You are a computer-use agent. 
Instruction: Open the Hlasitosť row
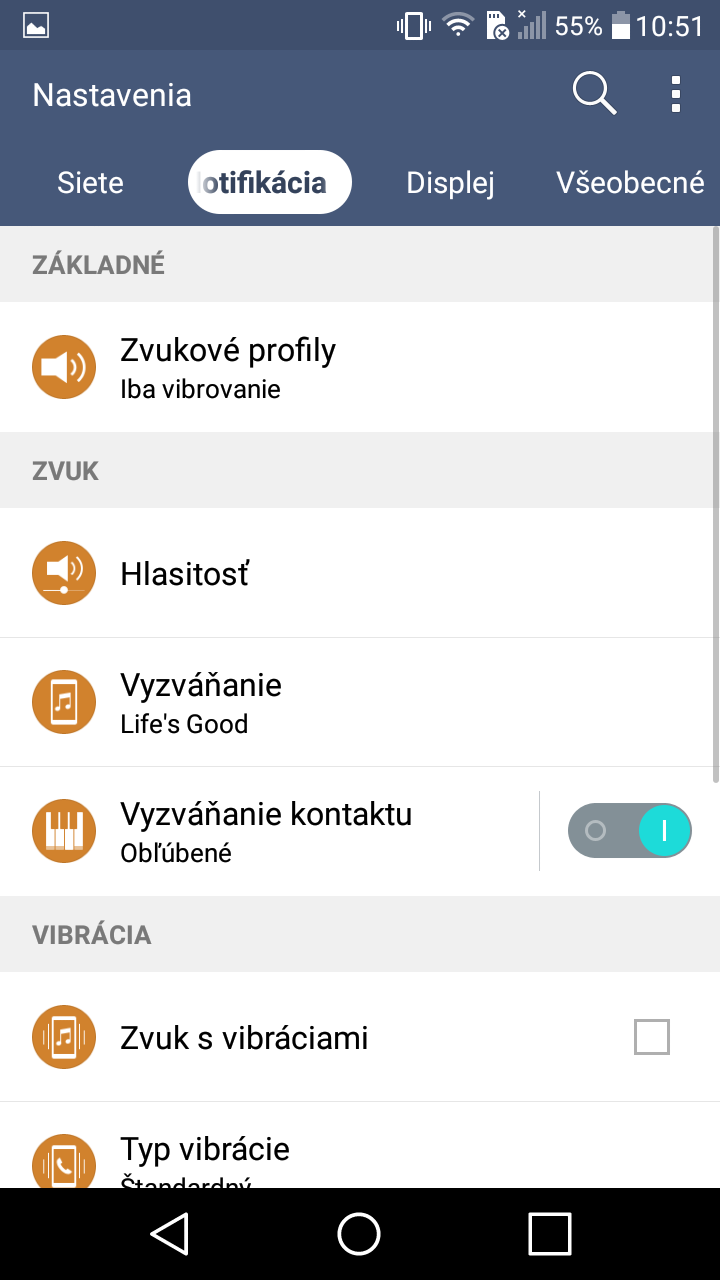pyautogui.click(x=360, y=573)
